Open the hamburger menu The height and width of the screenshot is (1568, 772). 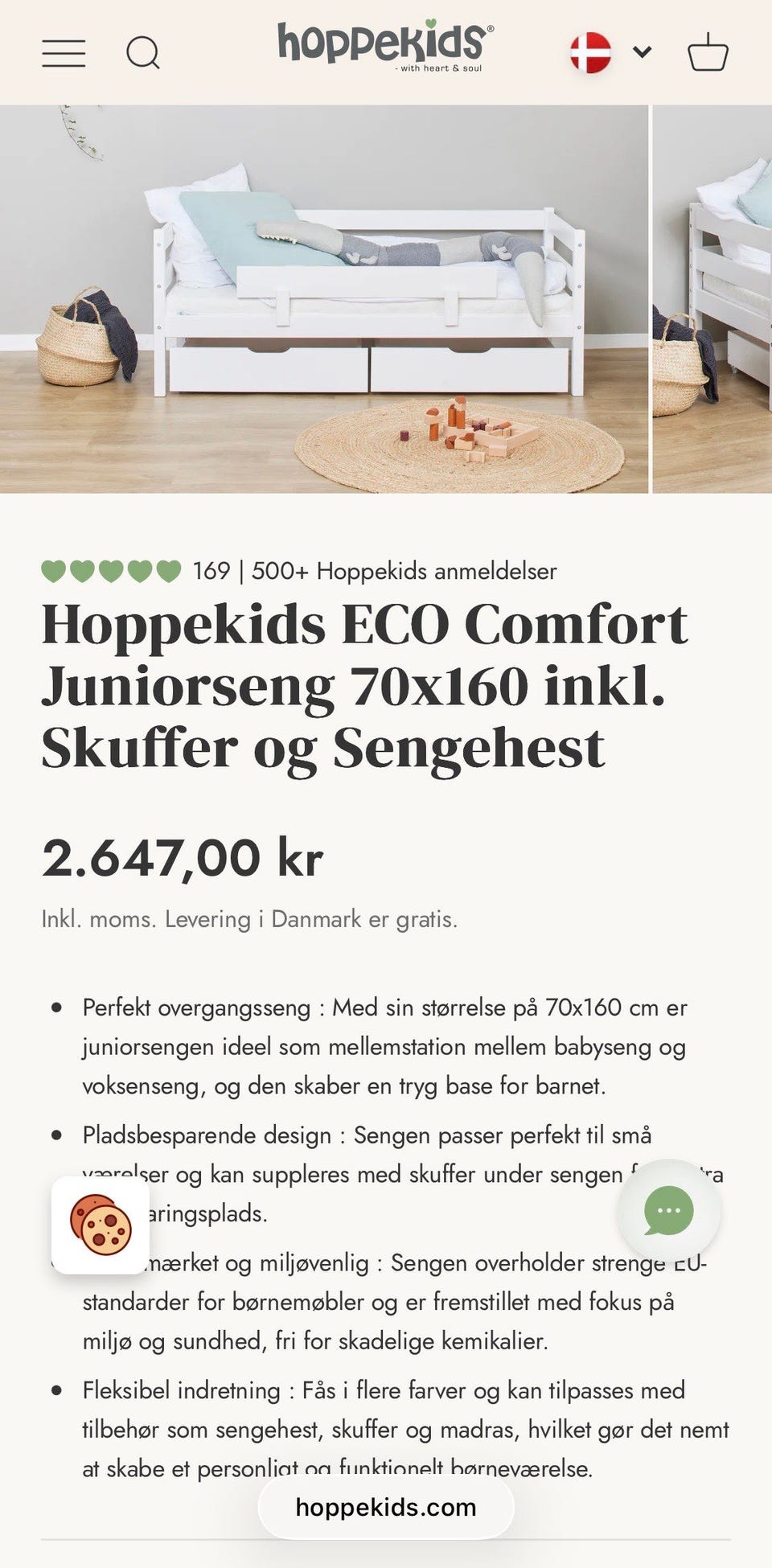64,53
